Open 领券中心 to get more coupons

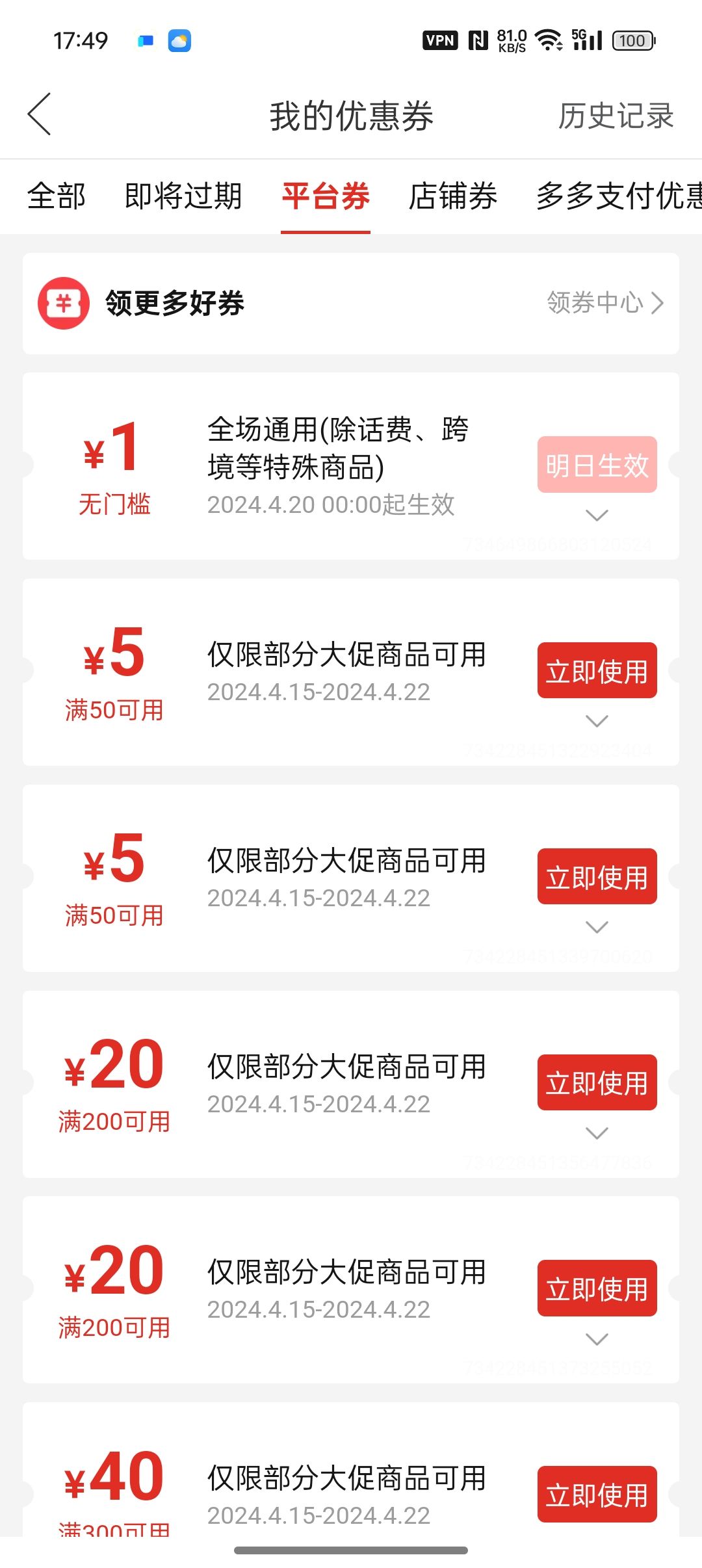[x=604, y=303]
